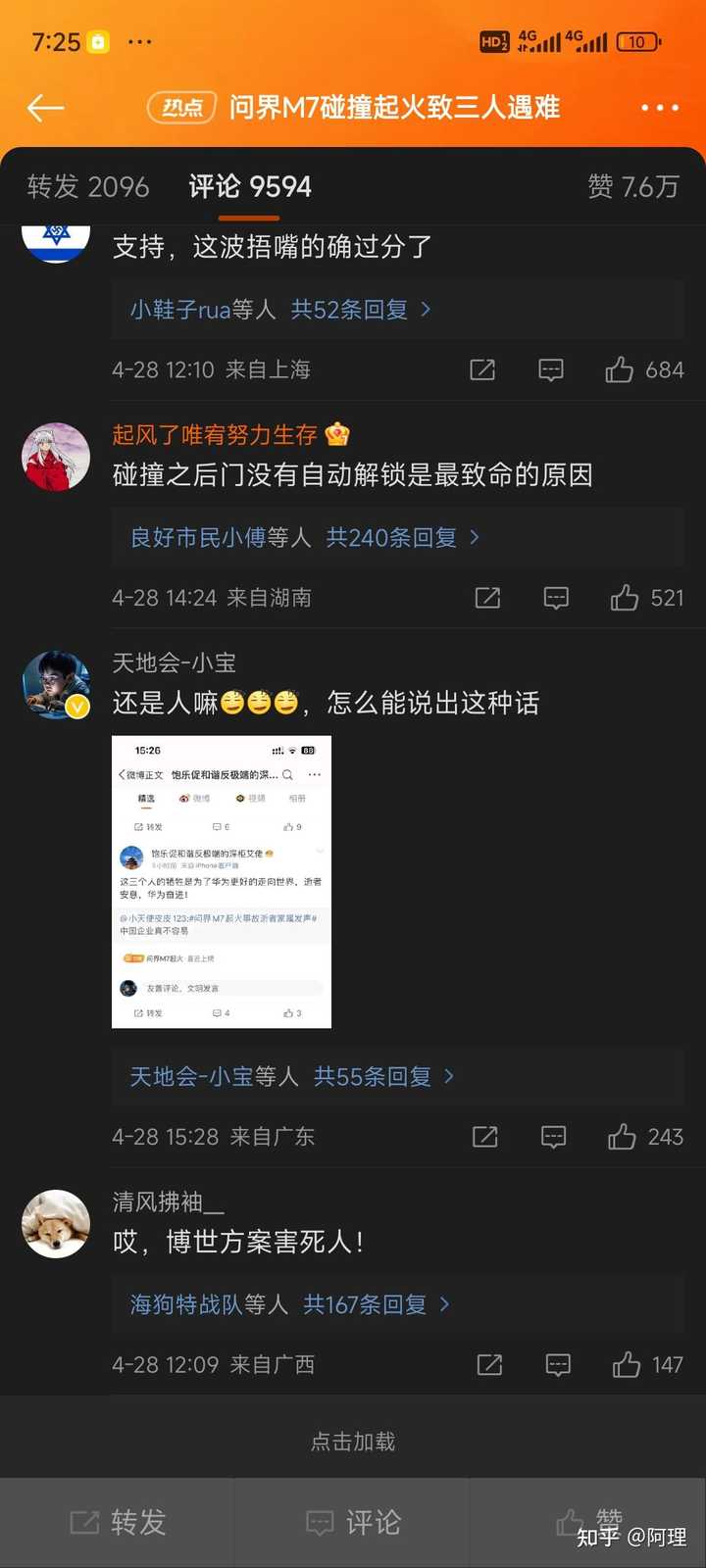Like 天地会-小宝's comment with 243 likes

[645, 1137]
